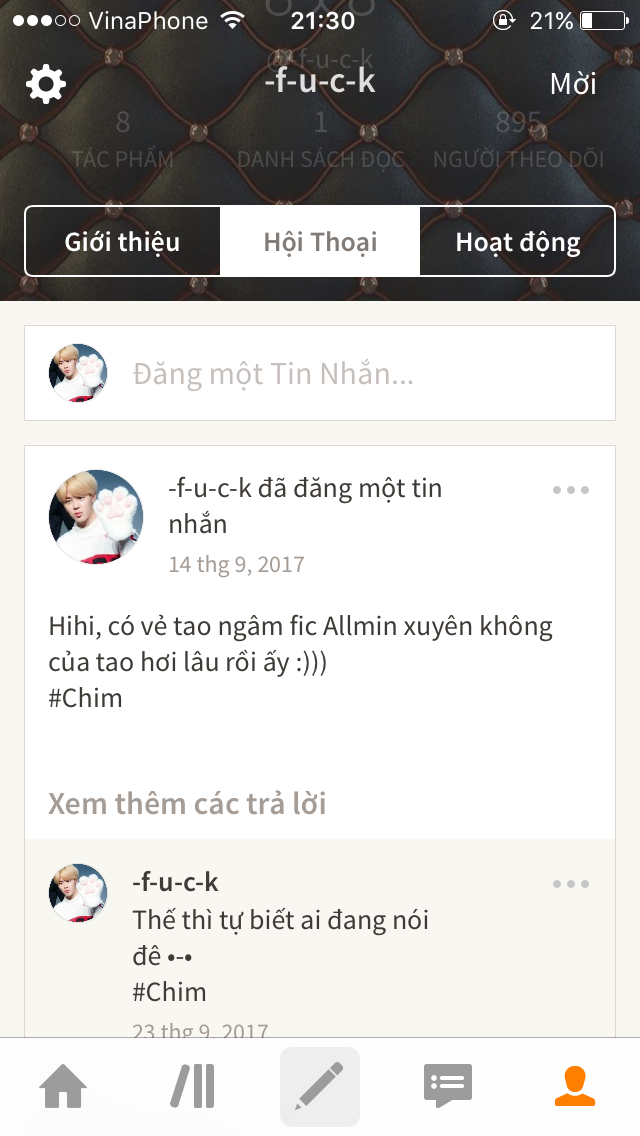This screenshot has height=1136, width=640.
Task: Go to the home tab
Action: coord(64,1087)
